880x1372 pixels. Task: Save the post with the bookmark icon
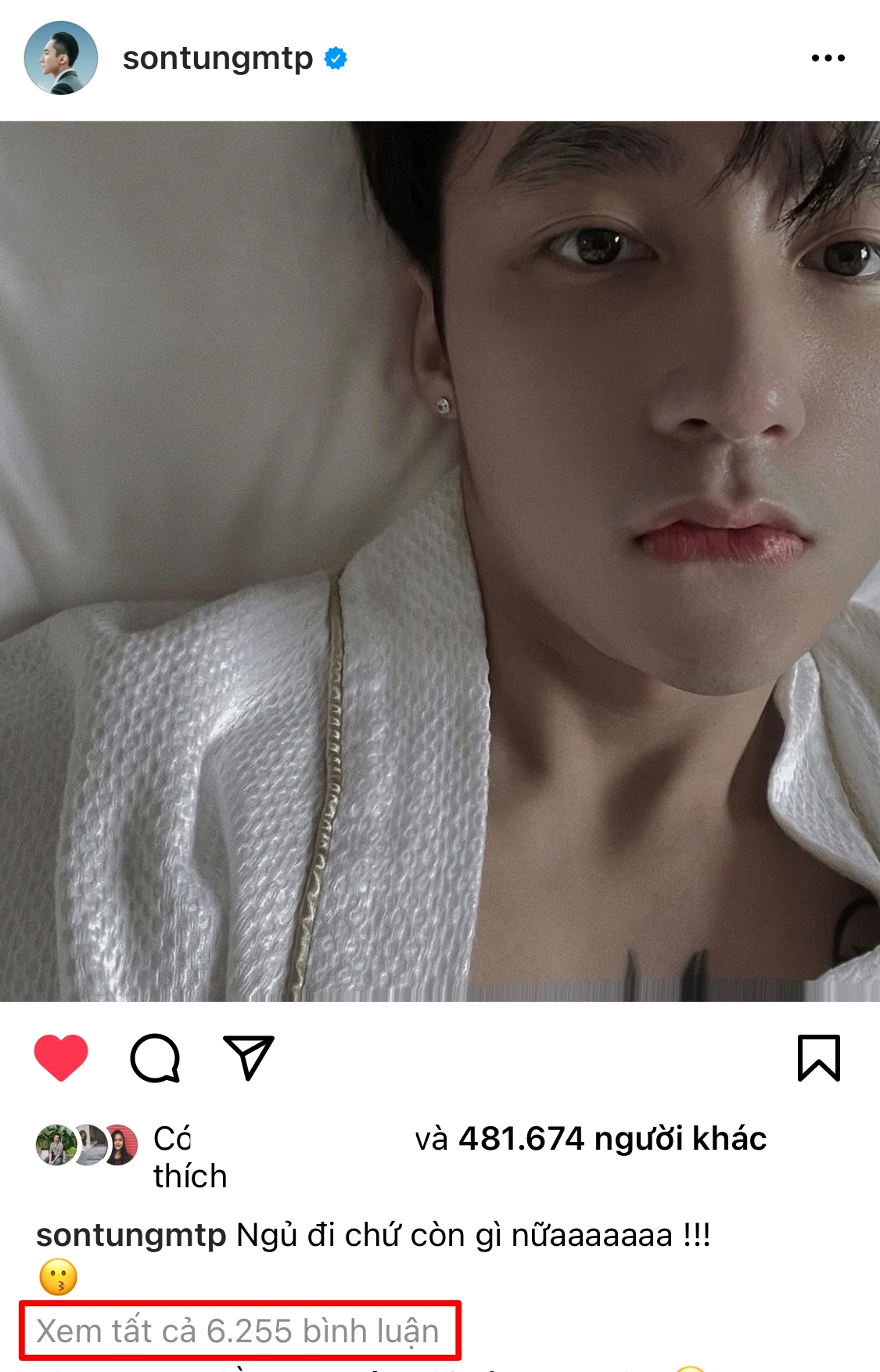[818, 1057]
